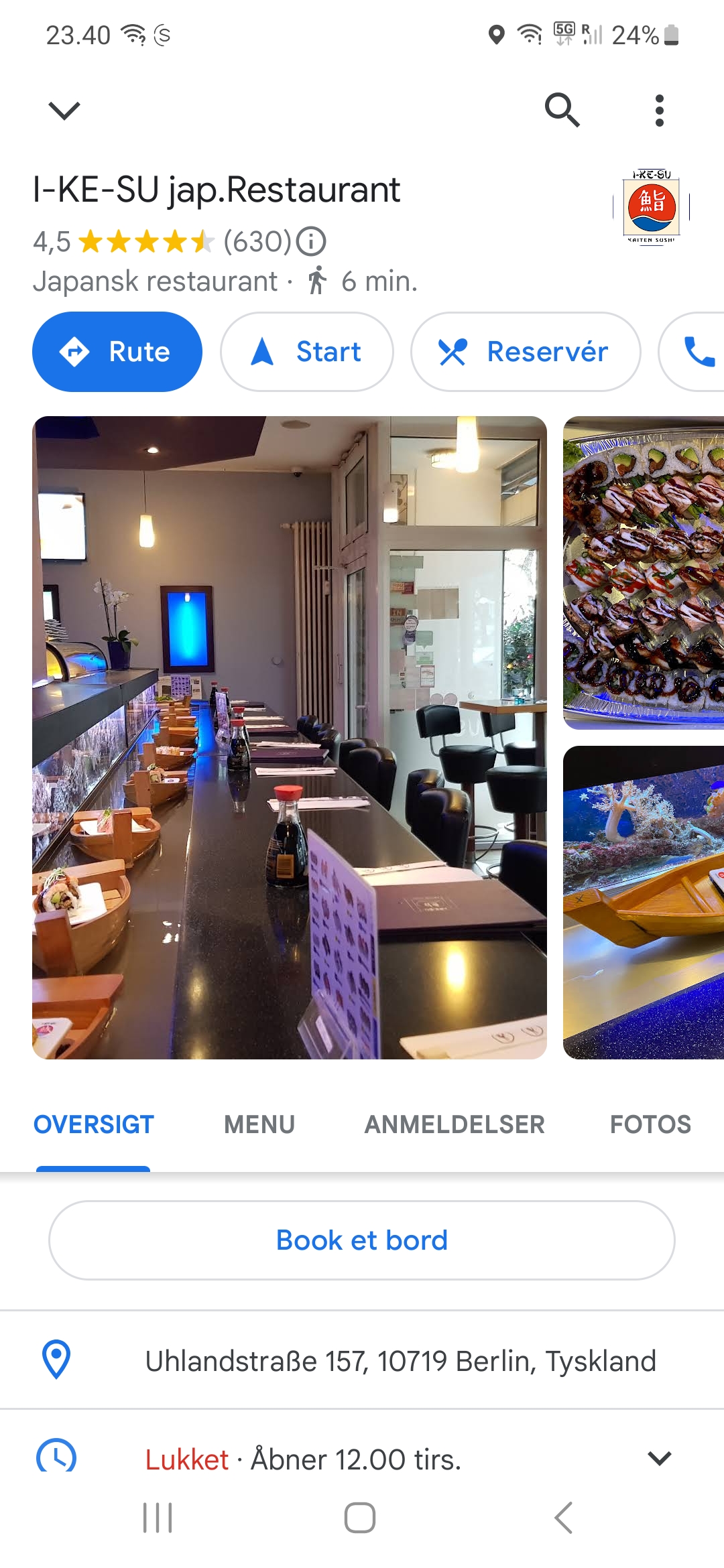Open the aquarium sushi boat photo

(x=644, y=902)
